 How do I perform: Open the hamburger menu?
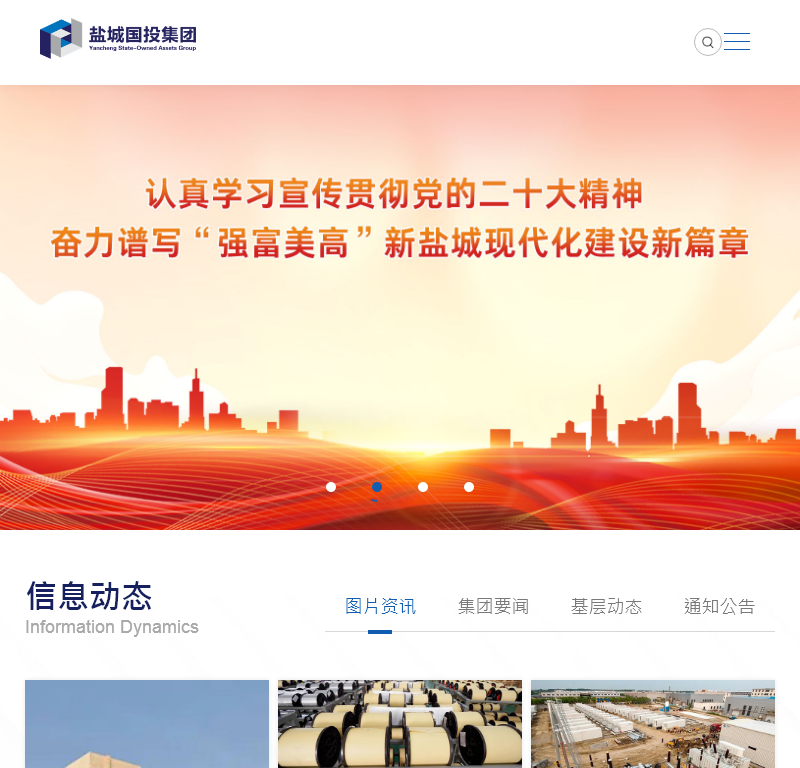737,42
